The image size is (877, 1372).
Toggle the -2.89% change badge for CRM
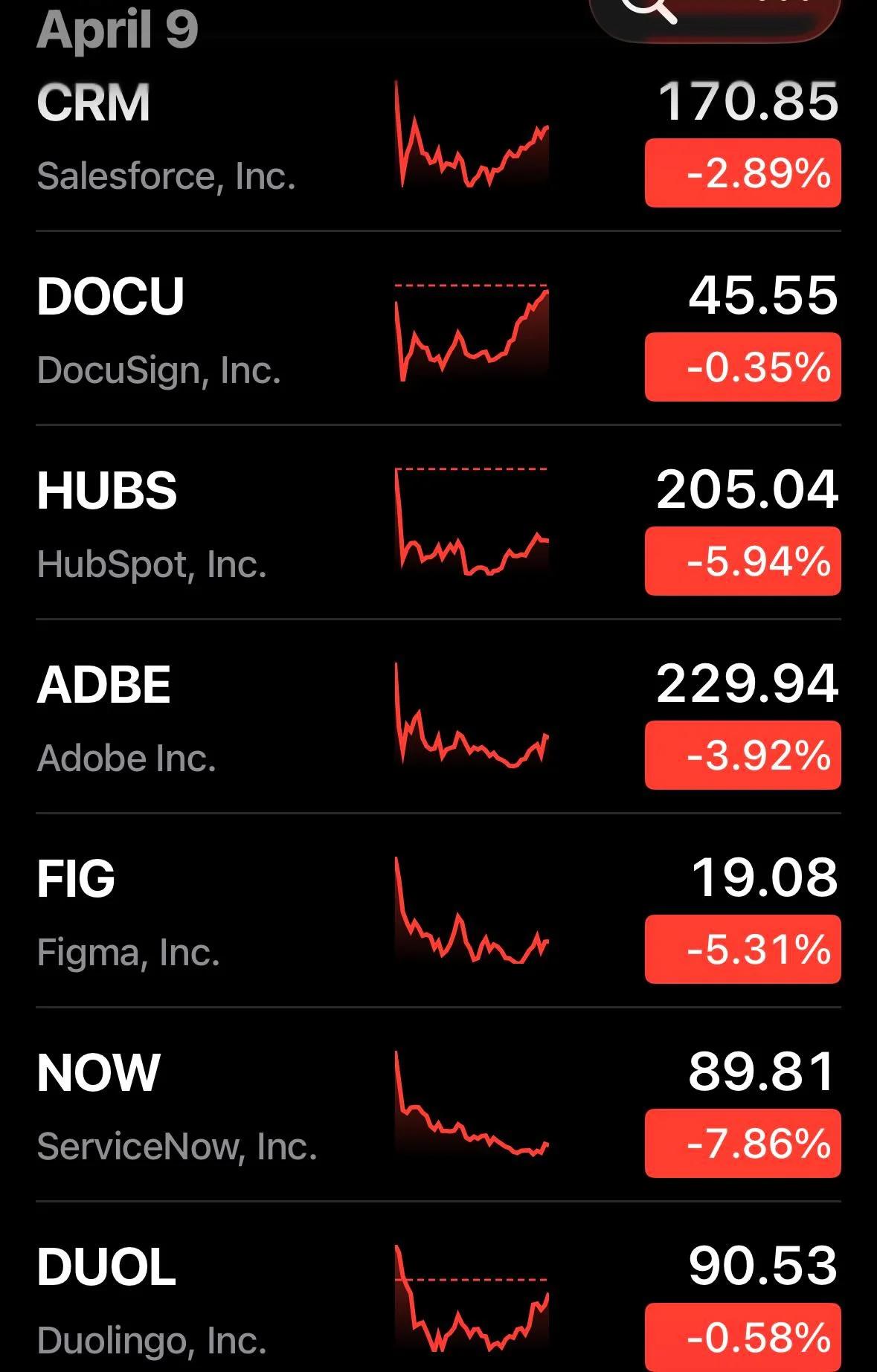click(742, 173)
